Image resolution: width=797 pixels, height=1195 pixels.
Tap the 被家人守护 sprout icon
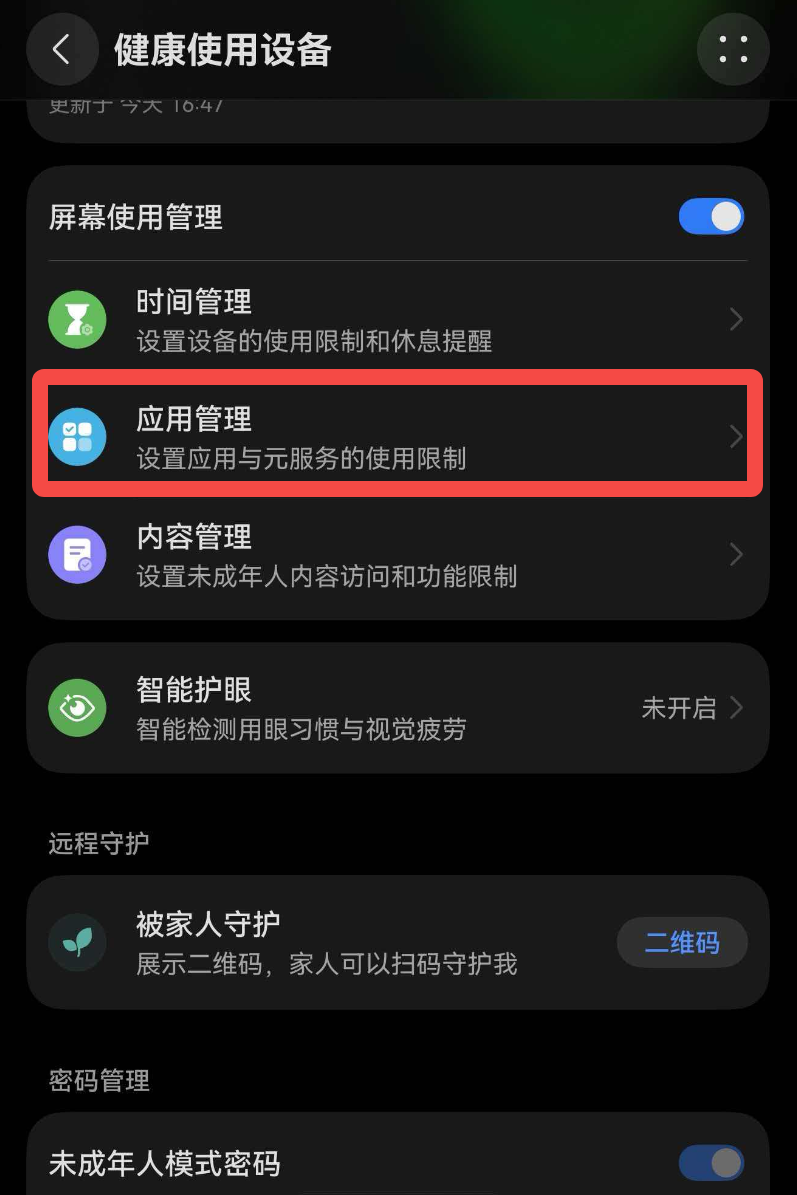tap(77, 942)
